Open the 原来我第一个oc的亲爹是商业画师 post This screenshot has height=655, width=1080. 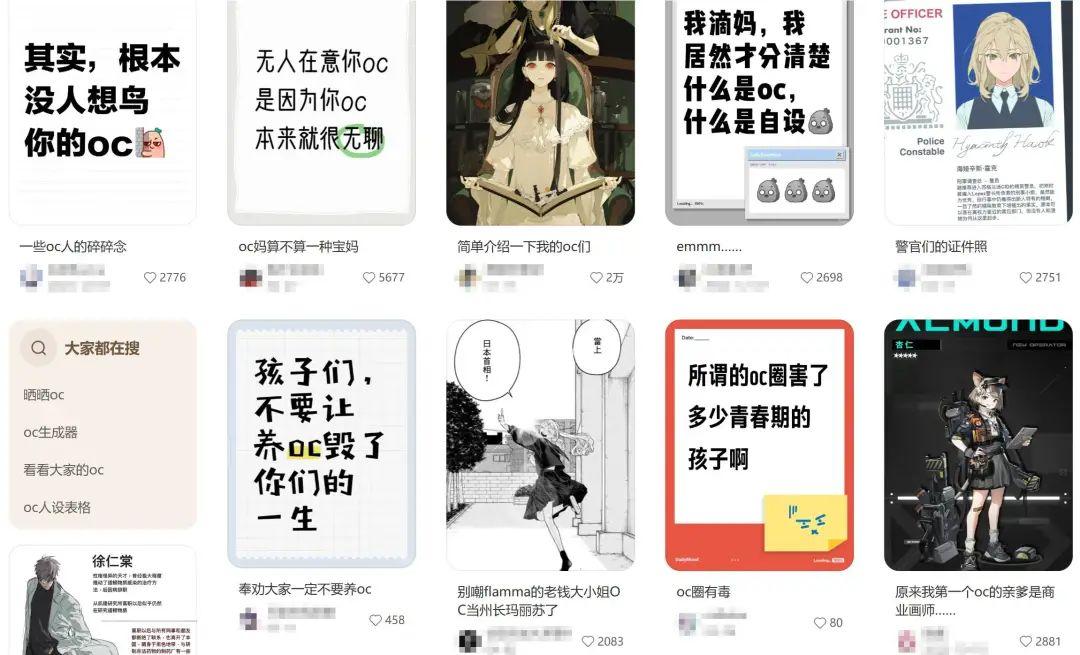tap(978, 444)
